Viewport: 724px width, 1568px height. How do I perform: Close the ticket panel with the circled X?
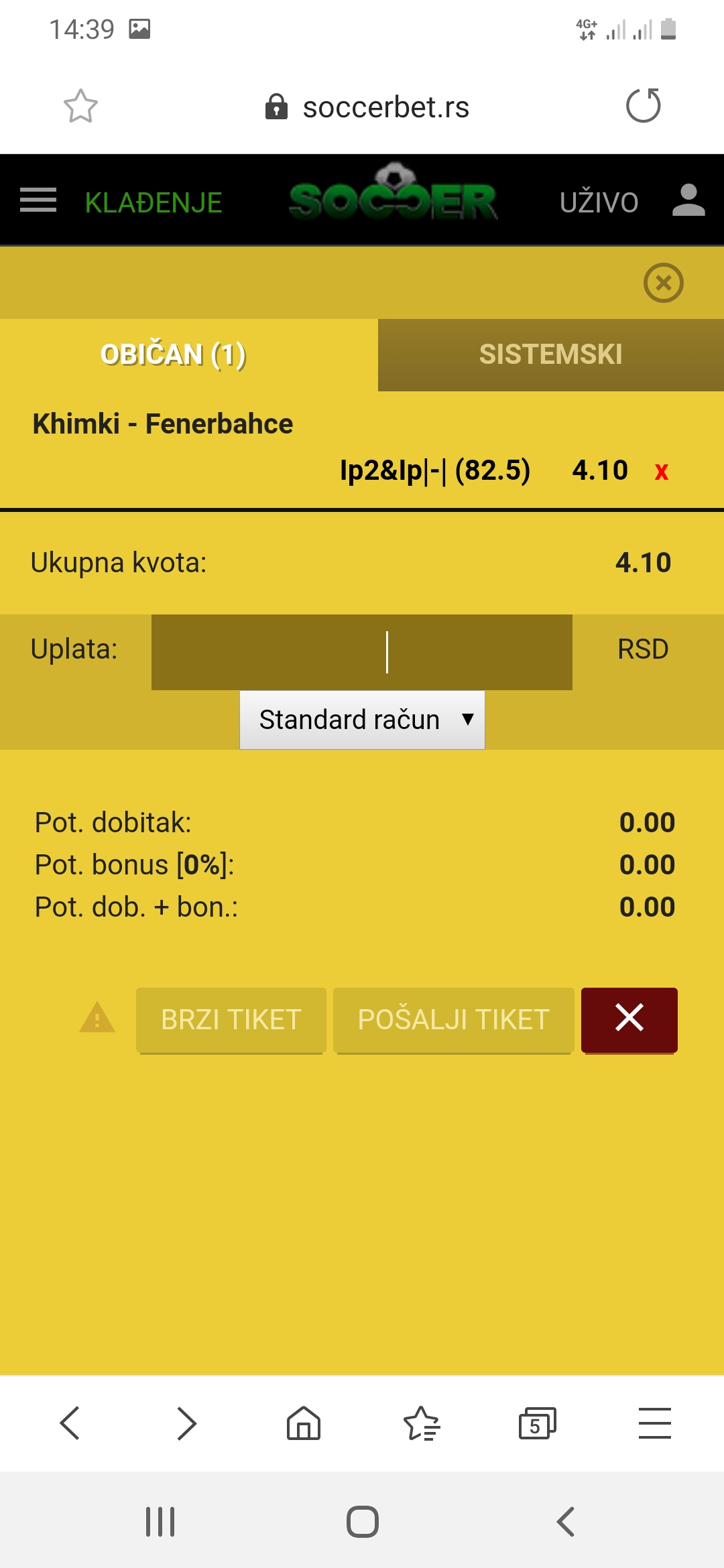[x=664, y=283]
